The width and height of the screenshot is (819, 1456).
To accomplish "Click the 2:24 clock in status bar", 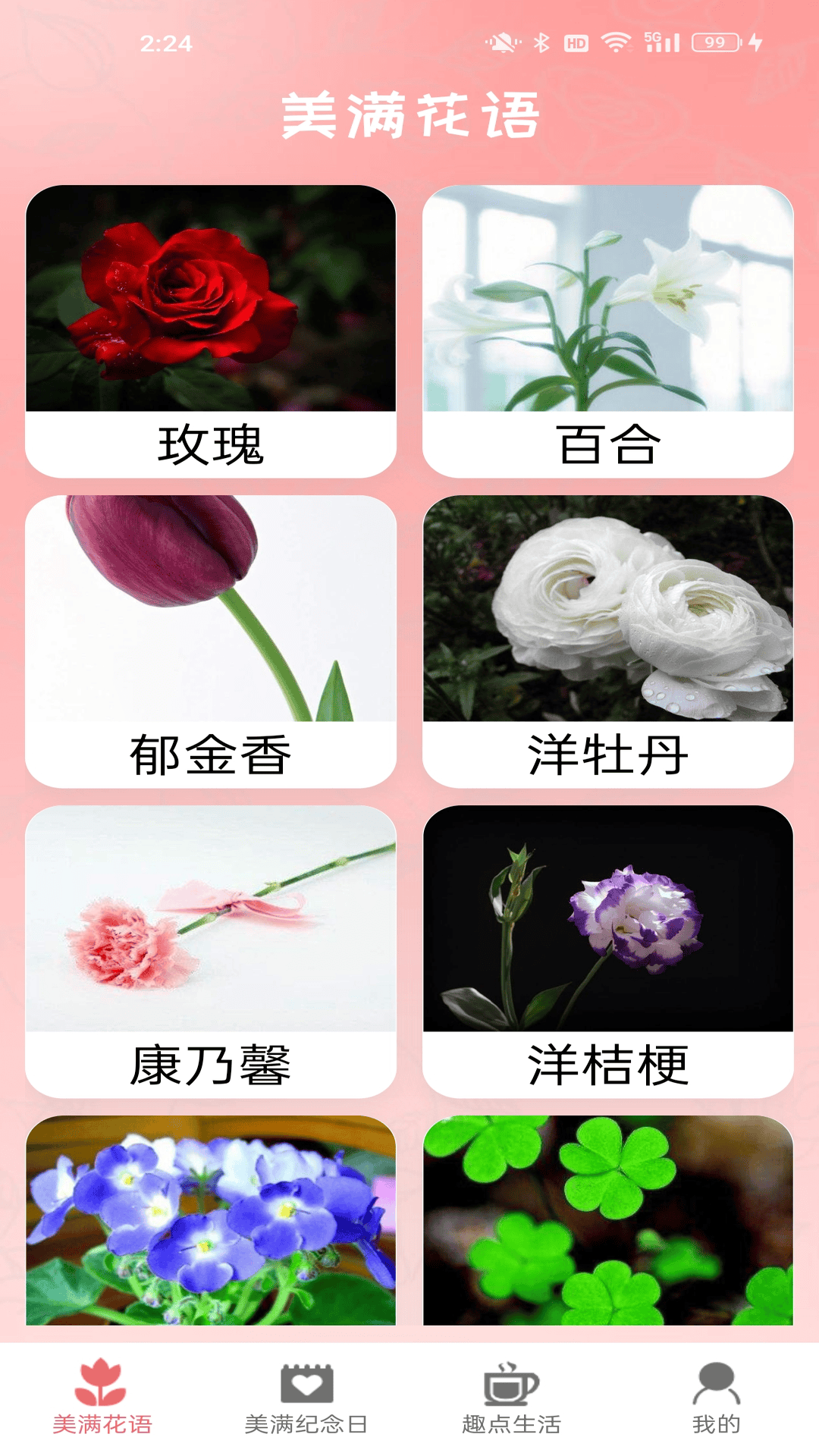I will click(x=165, y=42).
